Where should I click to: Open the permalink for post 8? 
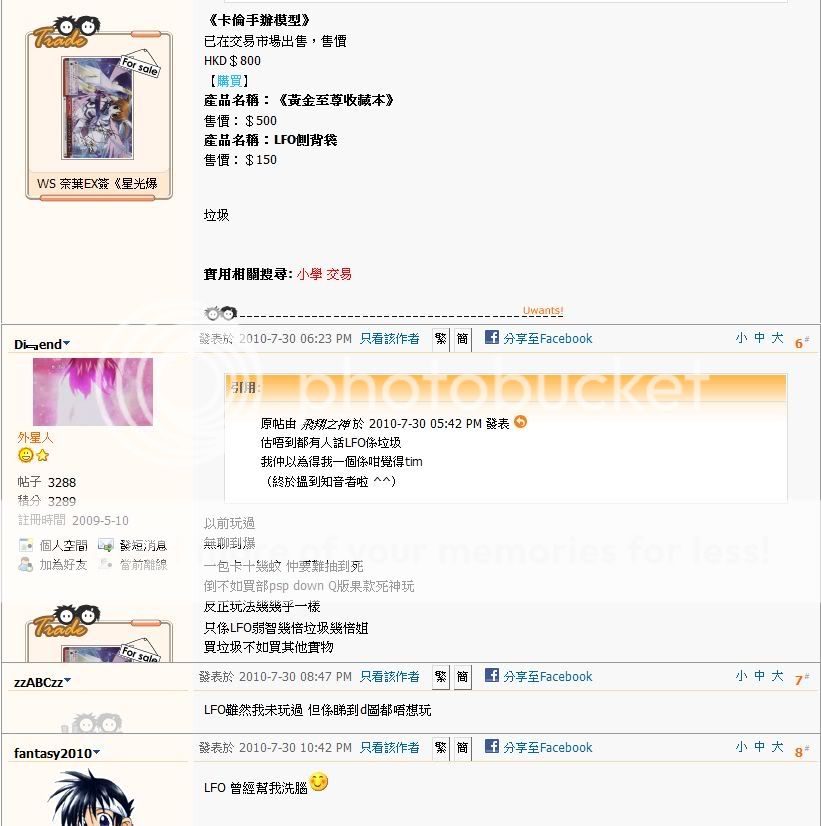pyautogui.click(x=801, y=752)
